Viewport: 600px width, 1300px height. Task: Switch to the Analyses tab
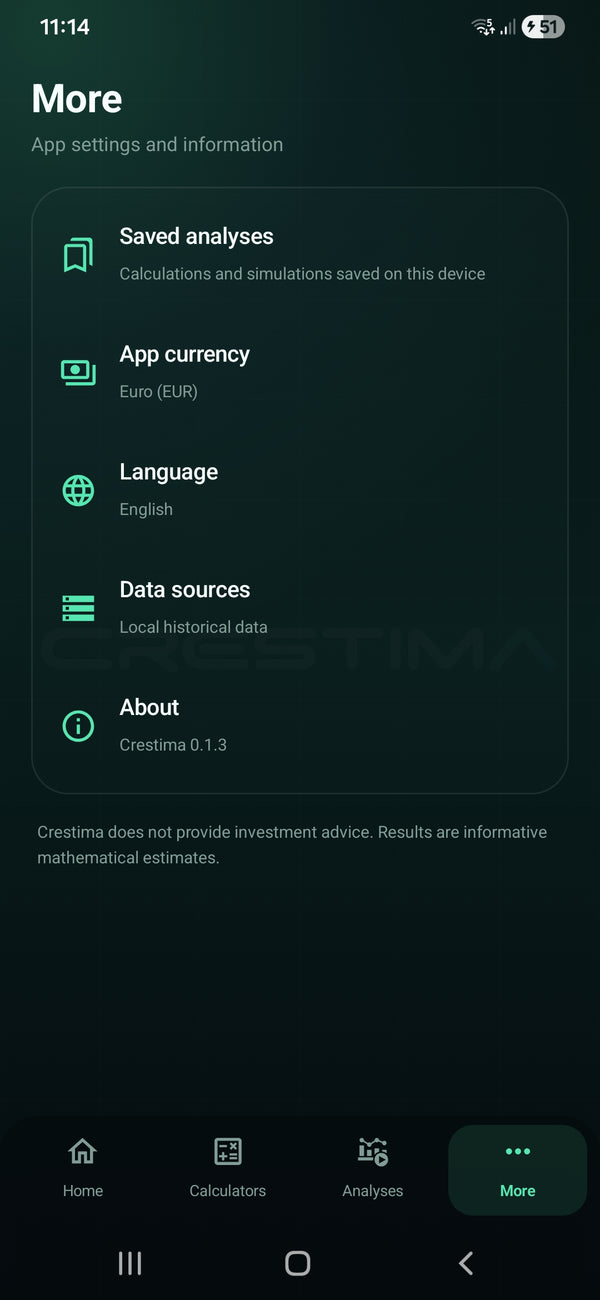(x=373, y=1170)
